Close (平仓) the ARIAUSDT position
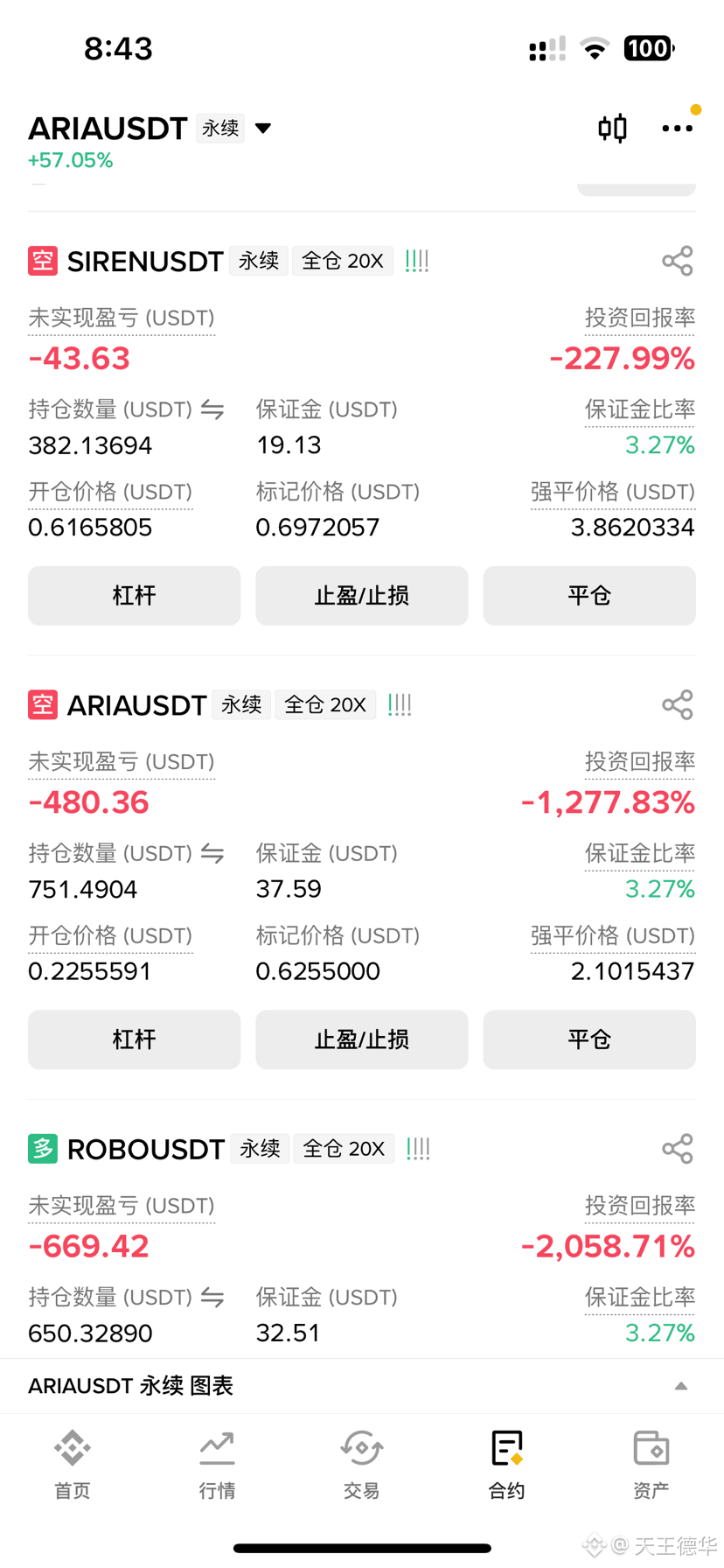Viewport: 724px width, 1568px height. coord(589,1039)
